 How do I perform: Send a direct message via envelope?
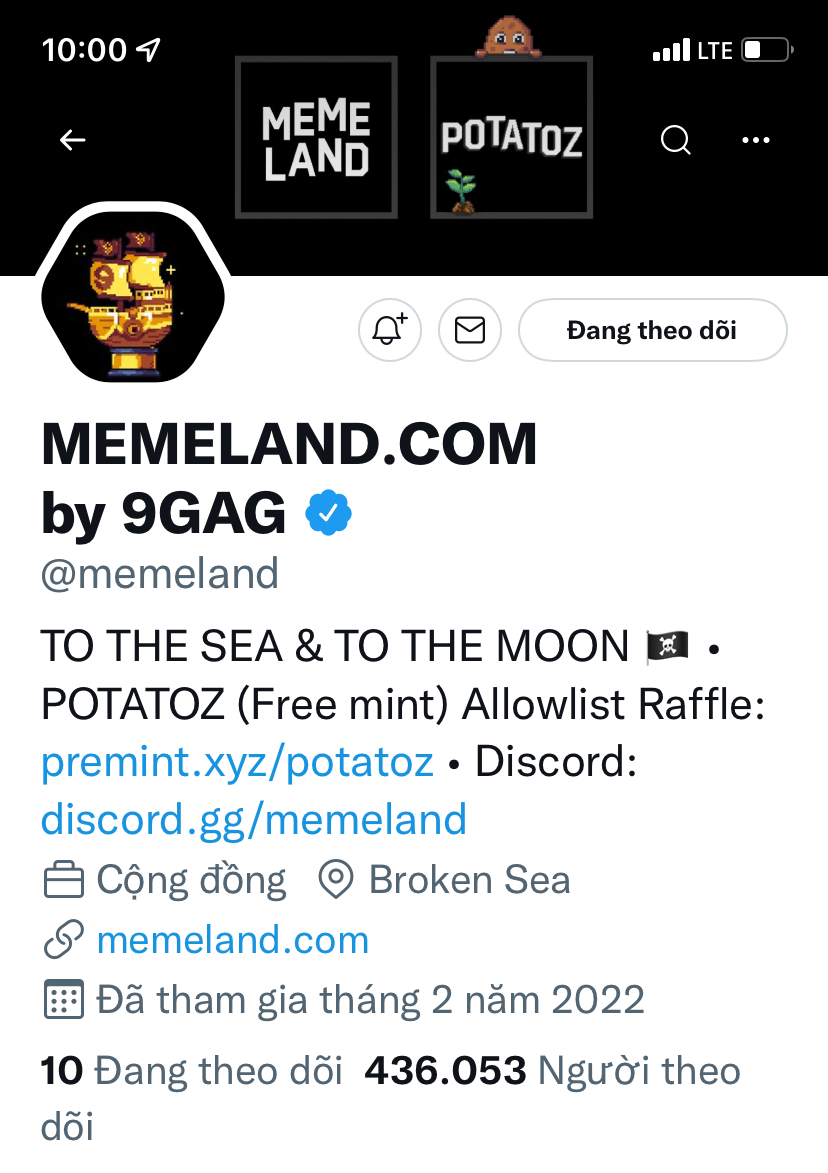click(x=469, y=330)
